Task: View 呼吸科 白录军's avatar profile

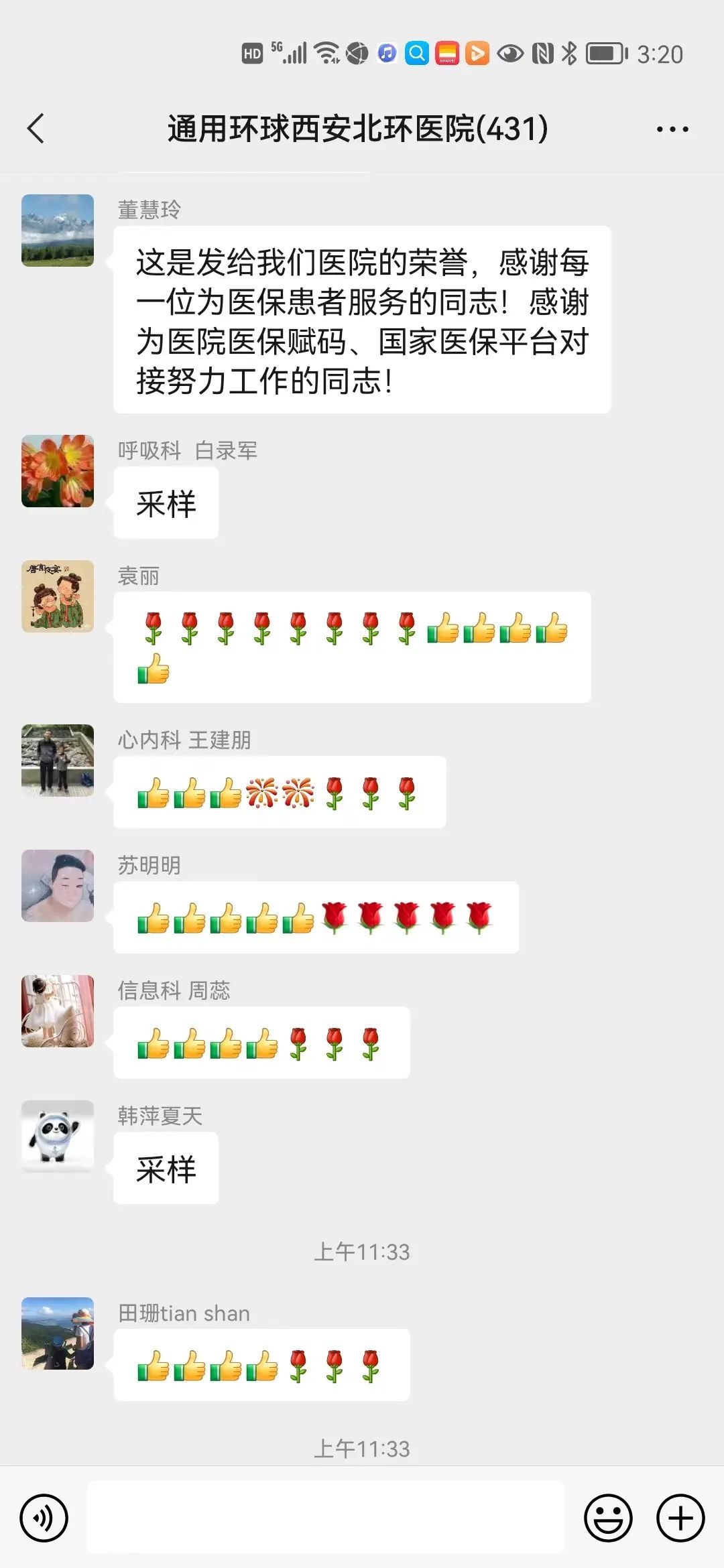Action: click(58, 471)
